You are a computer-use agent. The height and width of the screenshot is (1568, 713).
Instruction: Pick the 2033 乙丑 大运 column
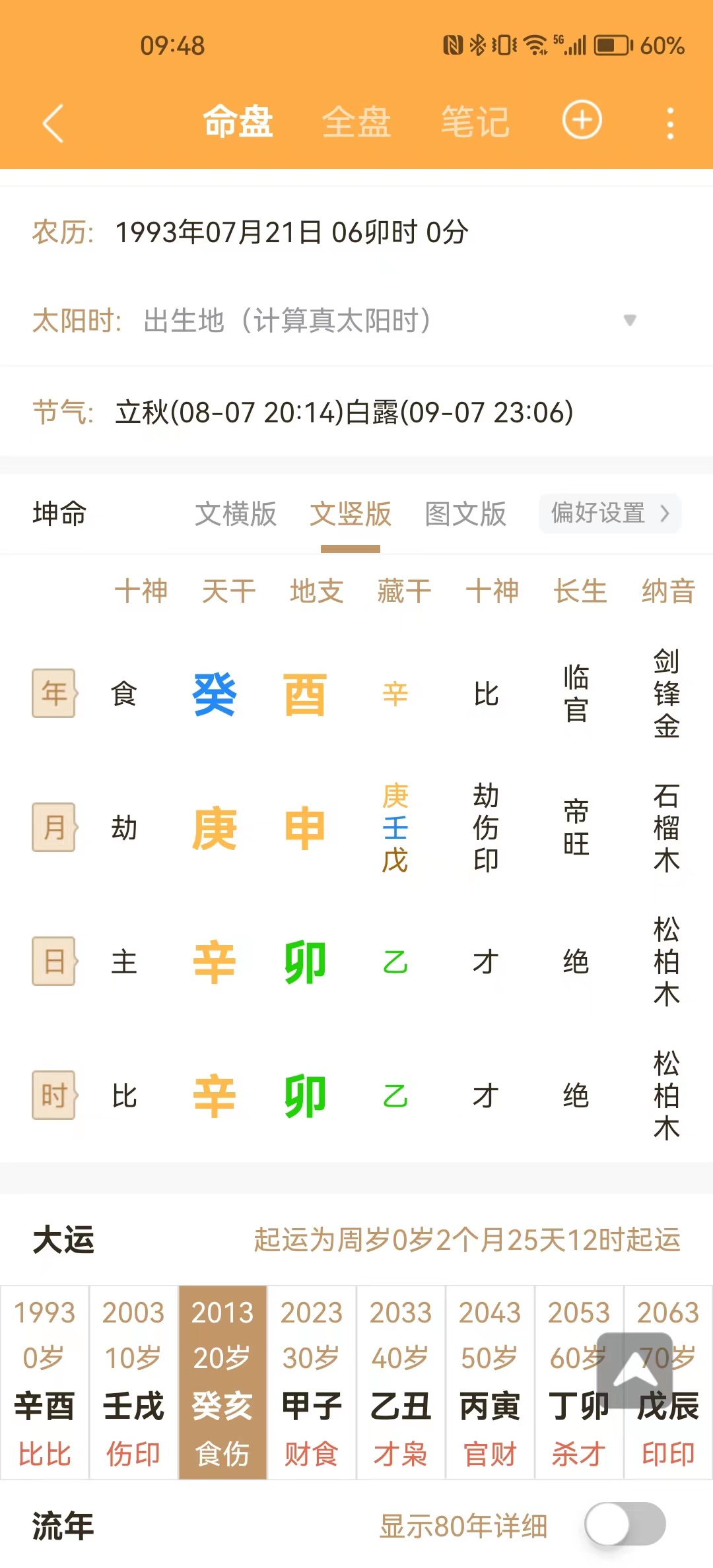click(401, 1382)
